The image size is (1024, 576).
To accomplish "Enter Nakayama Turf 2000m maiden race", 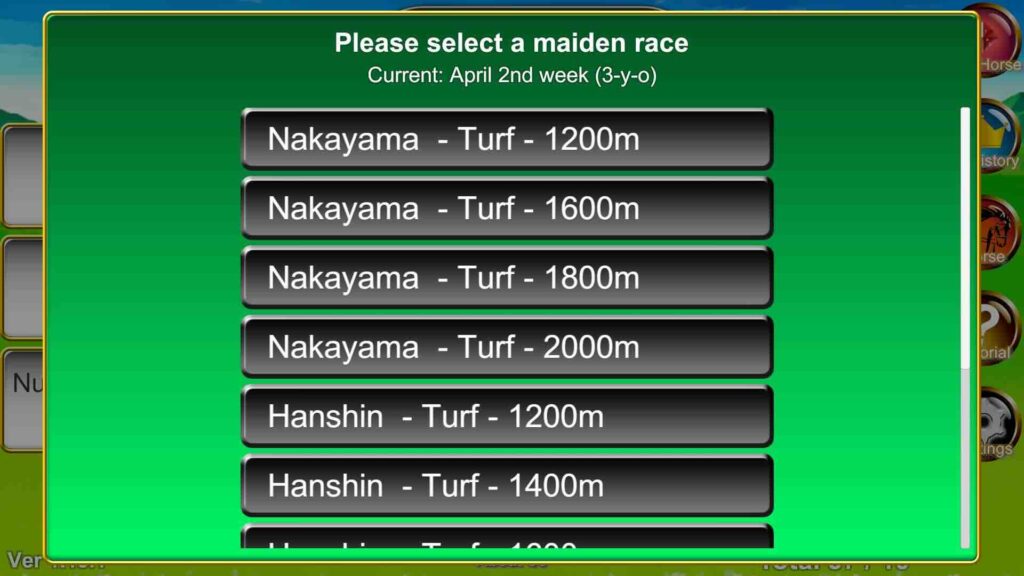I will tap(507, 347).
